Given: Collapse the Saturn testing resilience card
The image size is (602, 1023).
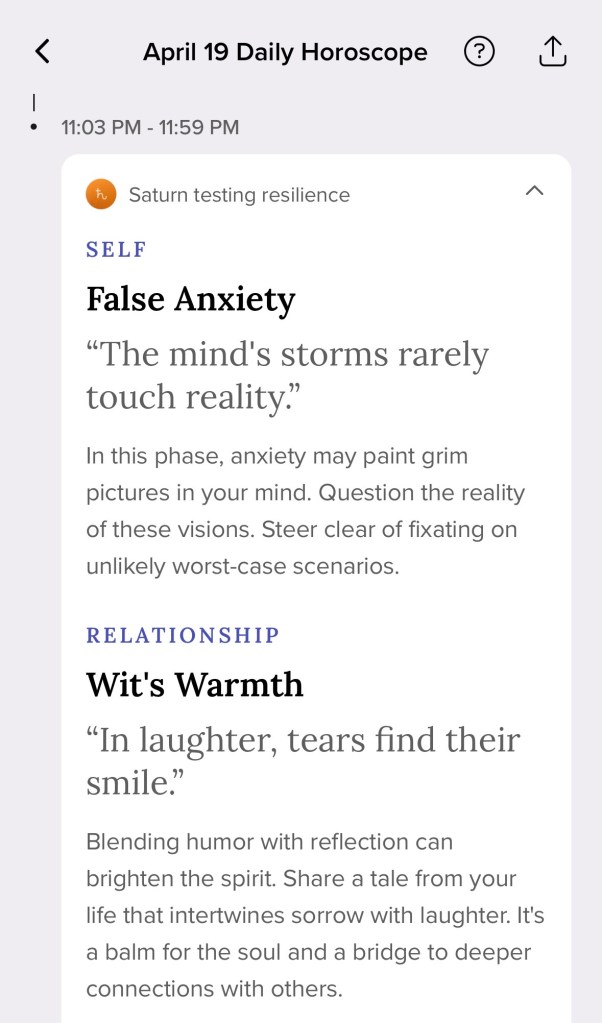Looking at the screenshot, I should [534, 191].
